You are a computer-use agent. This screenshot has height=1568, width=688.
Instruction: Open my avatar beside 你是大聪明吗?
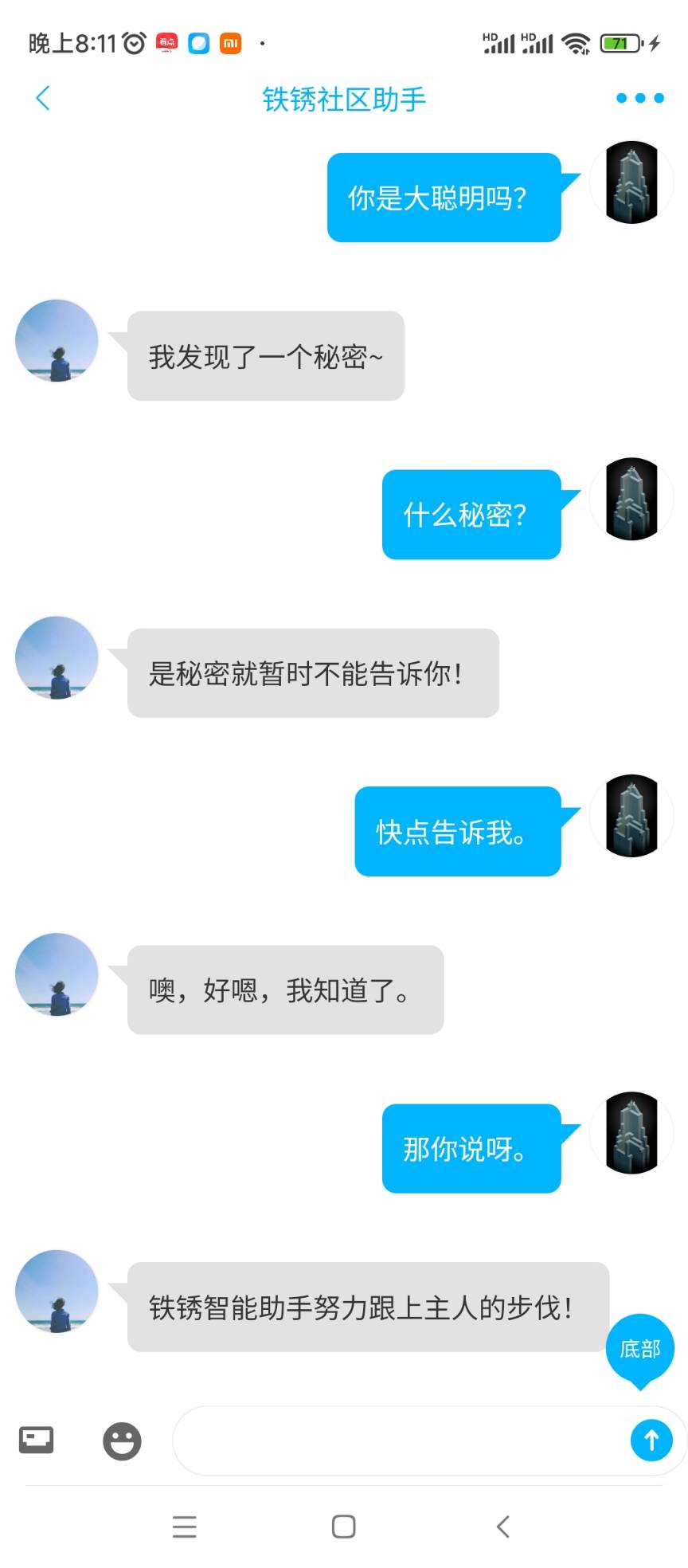[631, 183]
